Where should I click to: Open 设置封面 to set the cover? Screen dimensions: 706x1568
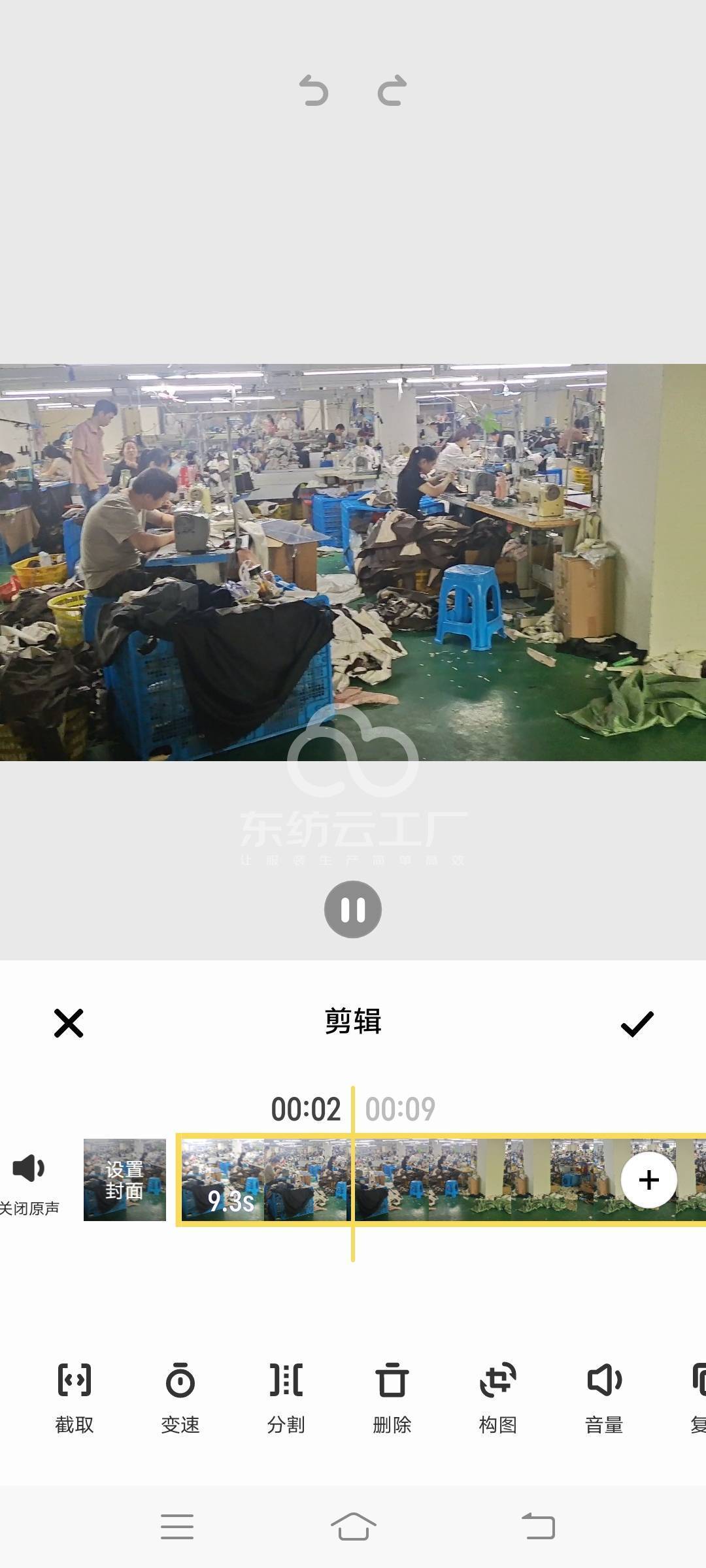pos(125,1180)
